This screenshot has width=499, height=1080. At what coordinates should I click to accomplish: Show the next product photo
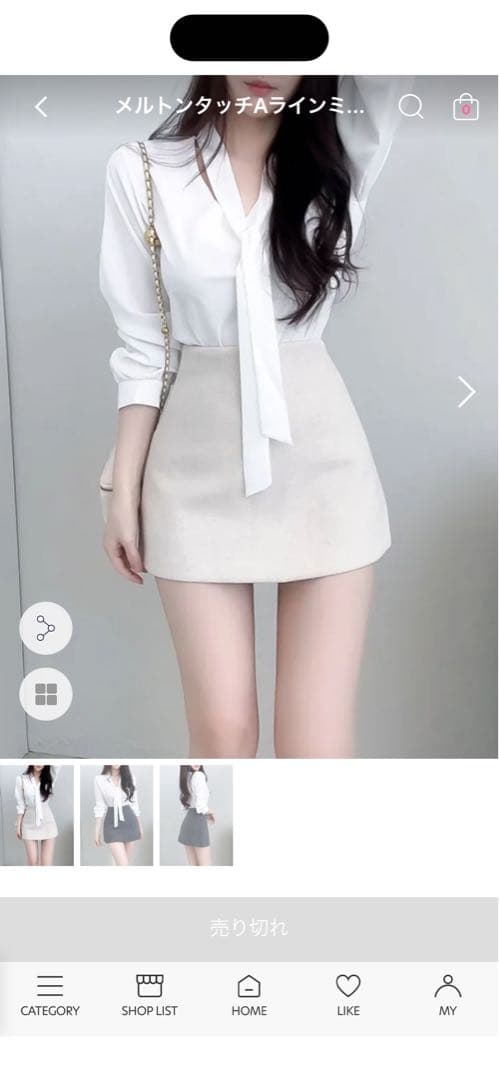pyautogui.click(x=467, y=392)
